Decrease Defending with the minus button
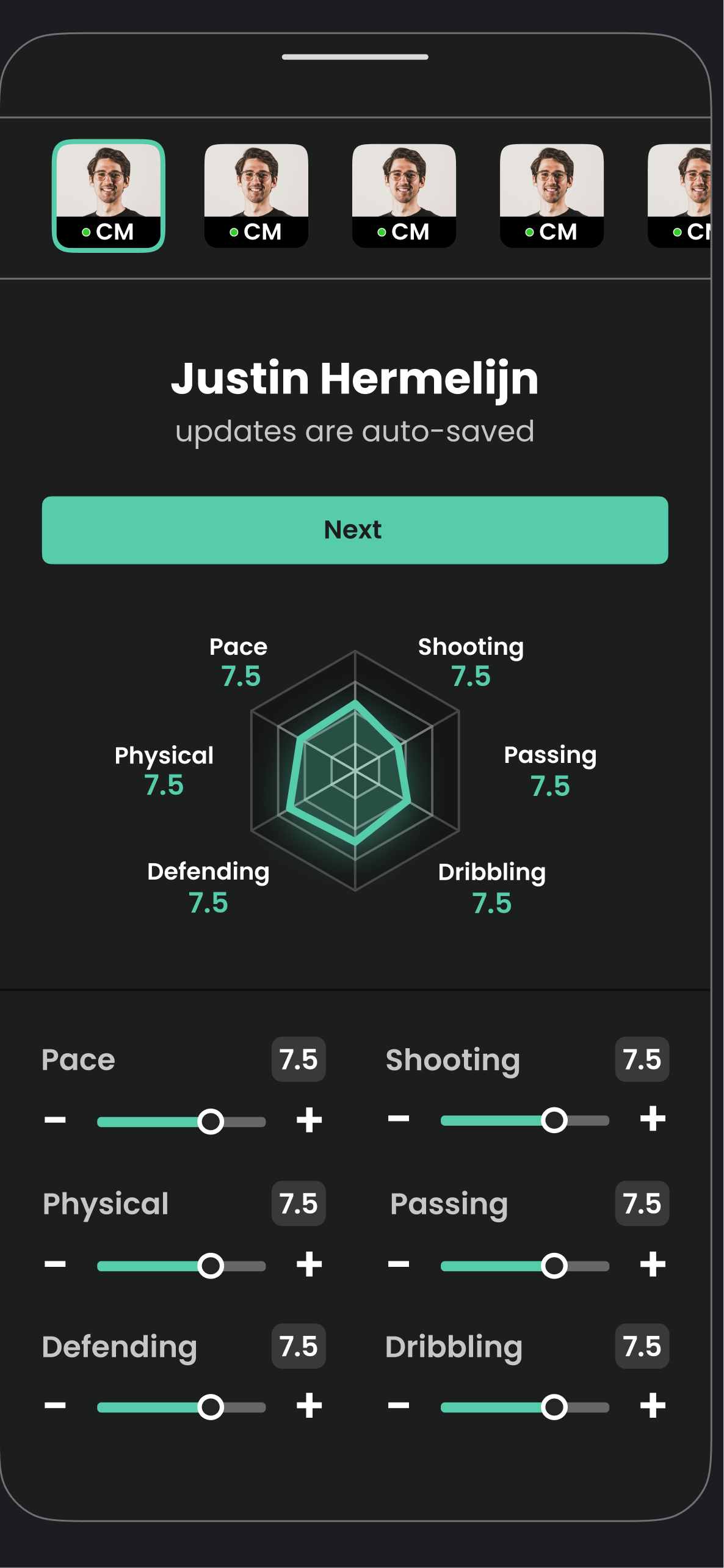Screen dimensions: 724x1568 55,1406
